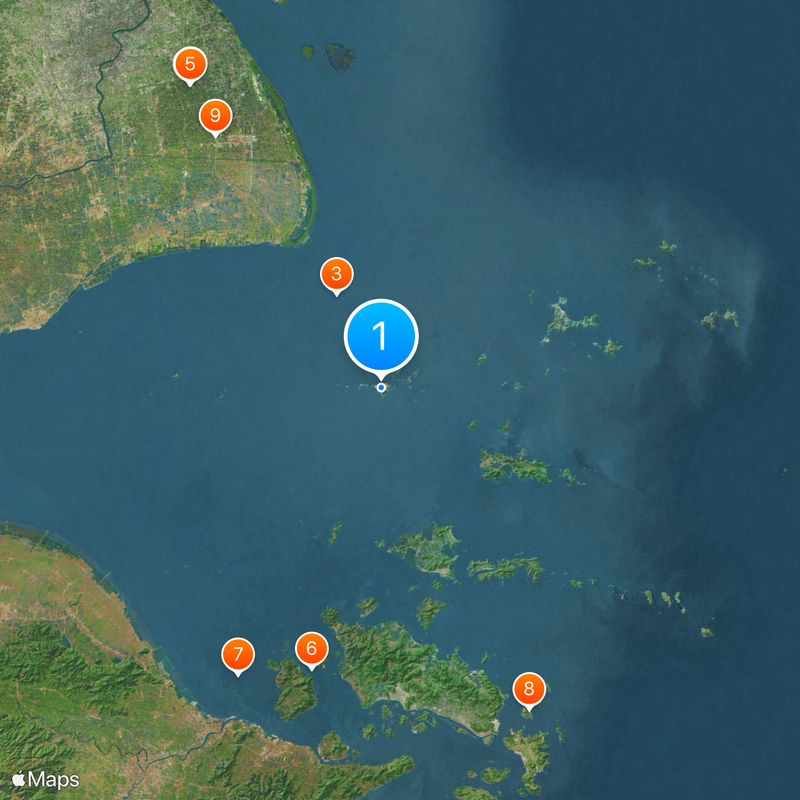Viewport: 800px width, 800px height.
Task: Select map pin number 9
Action: (214, 116)
